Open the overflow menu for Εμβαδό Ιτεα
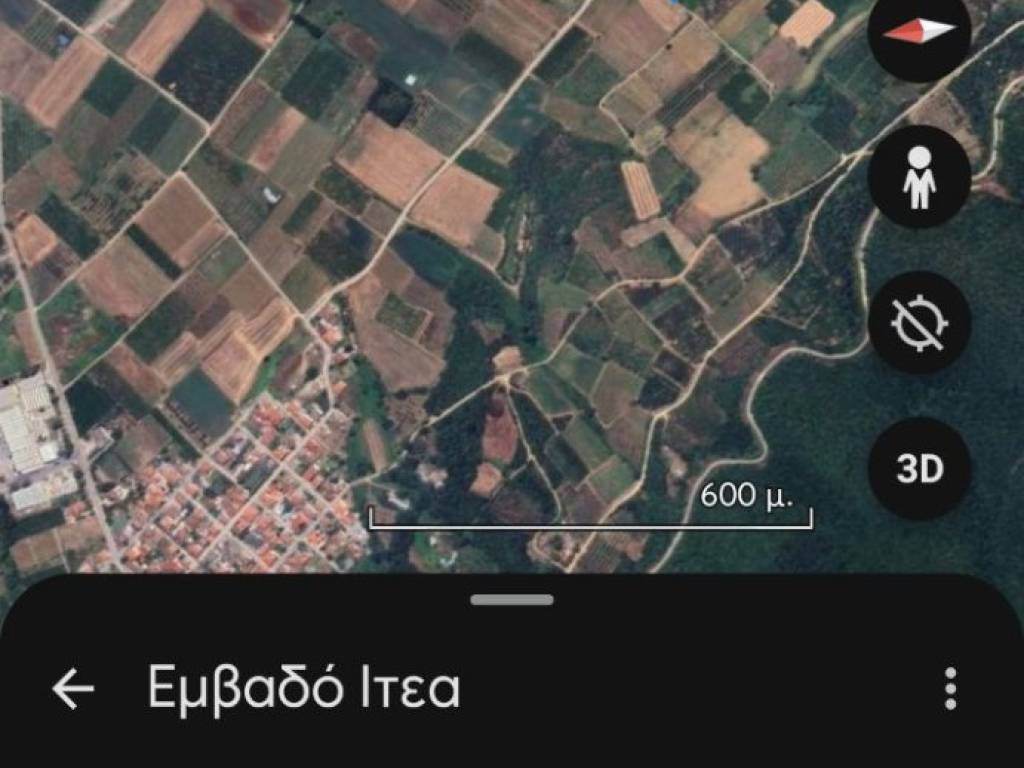The image size is (1024, 768). 950,689
